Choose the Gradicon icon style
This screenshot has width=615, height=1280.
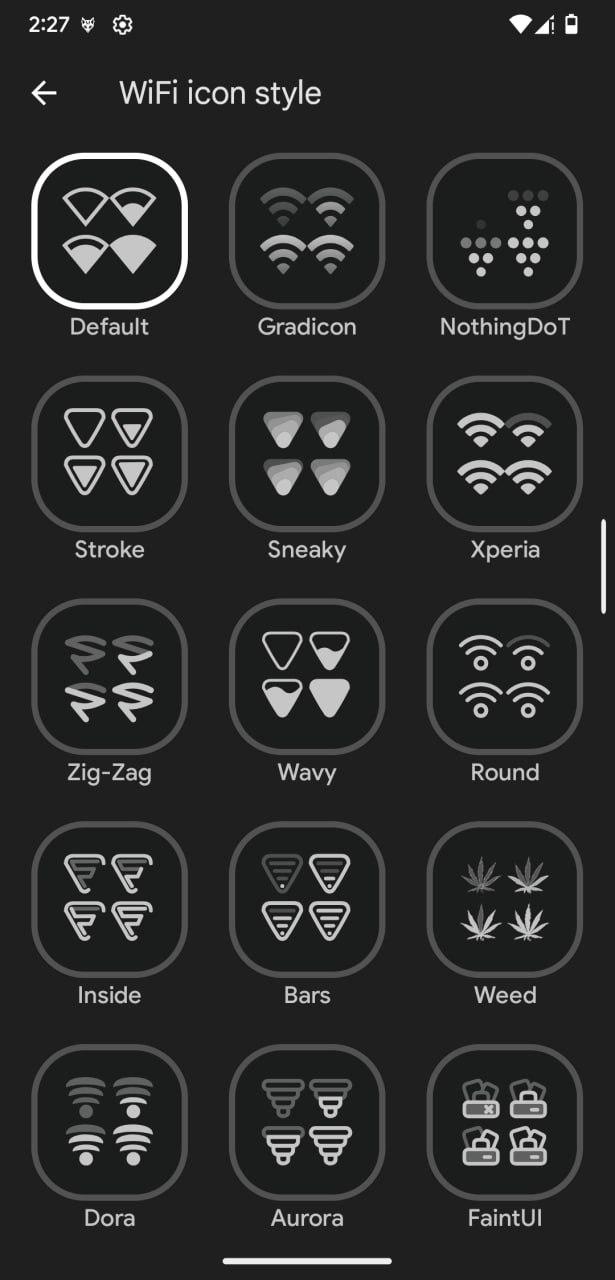(x=307, y=230)
